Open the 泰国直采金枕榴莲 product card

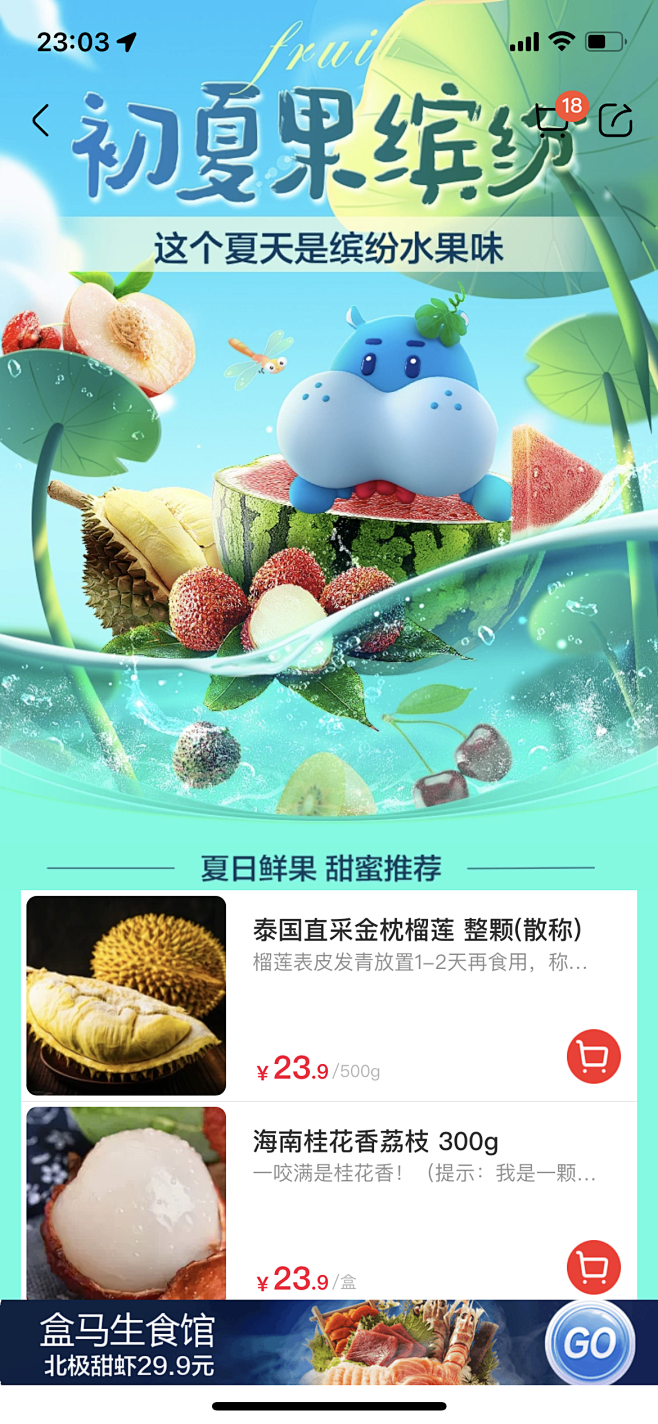[x=329, y=996]
